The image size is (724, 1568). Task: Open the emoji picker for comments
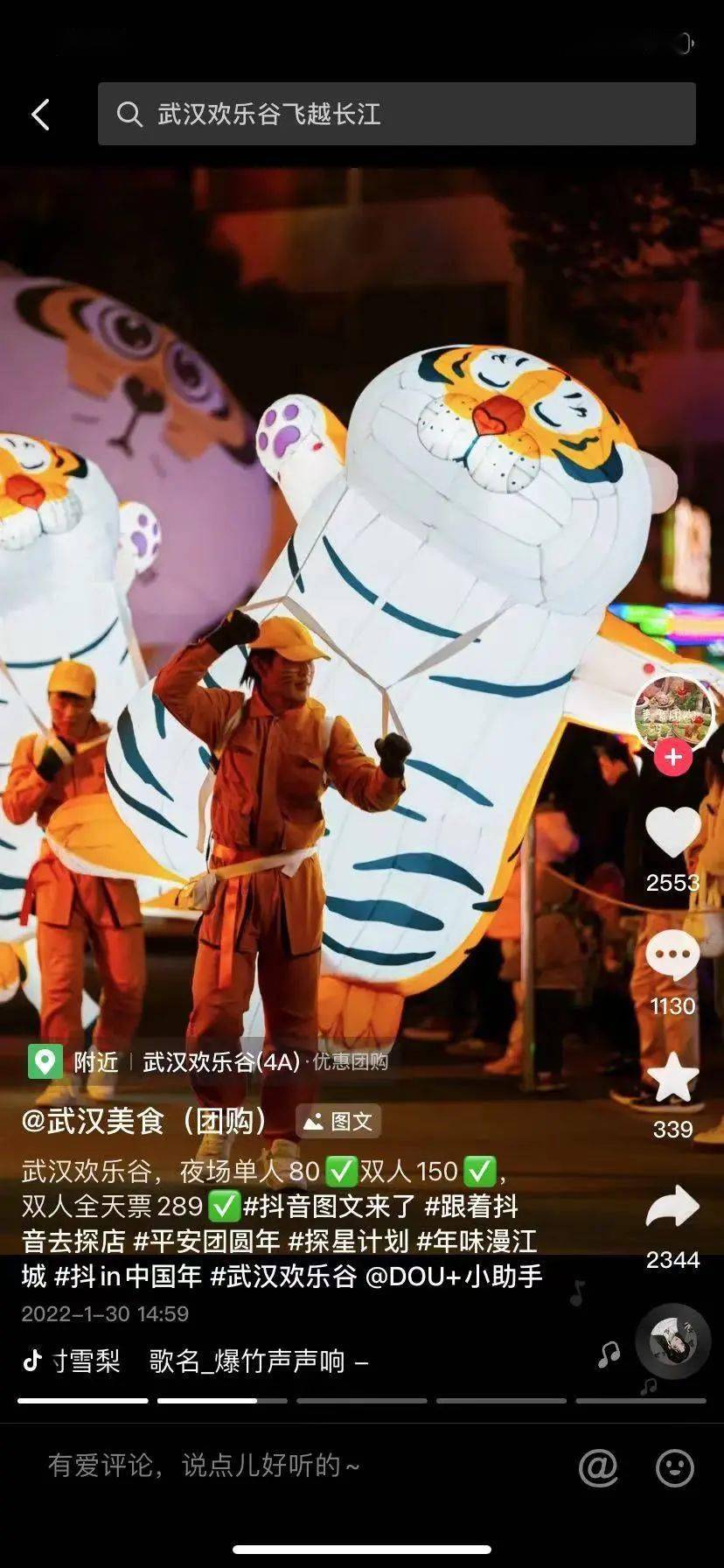[674, 1467]
